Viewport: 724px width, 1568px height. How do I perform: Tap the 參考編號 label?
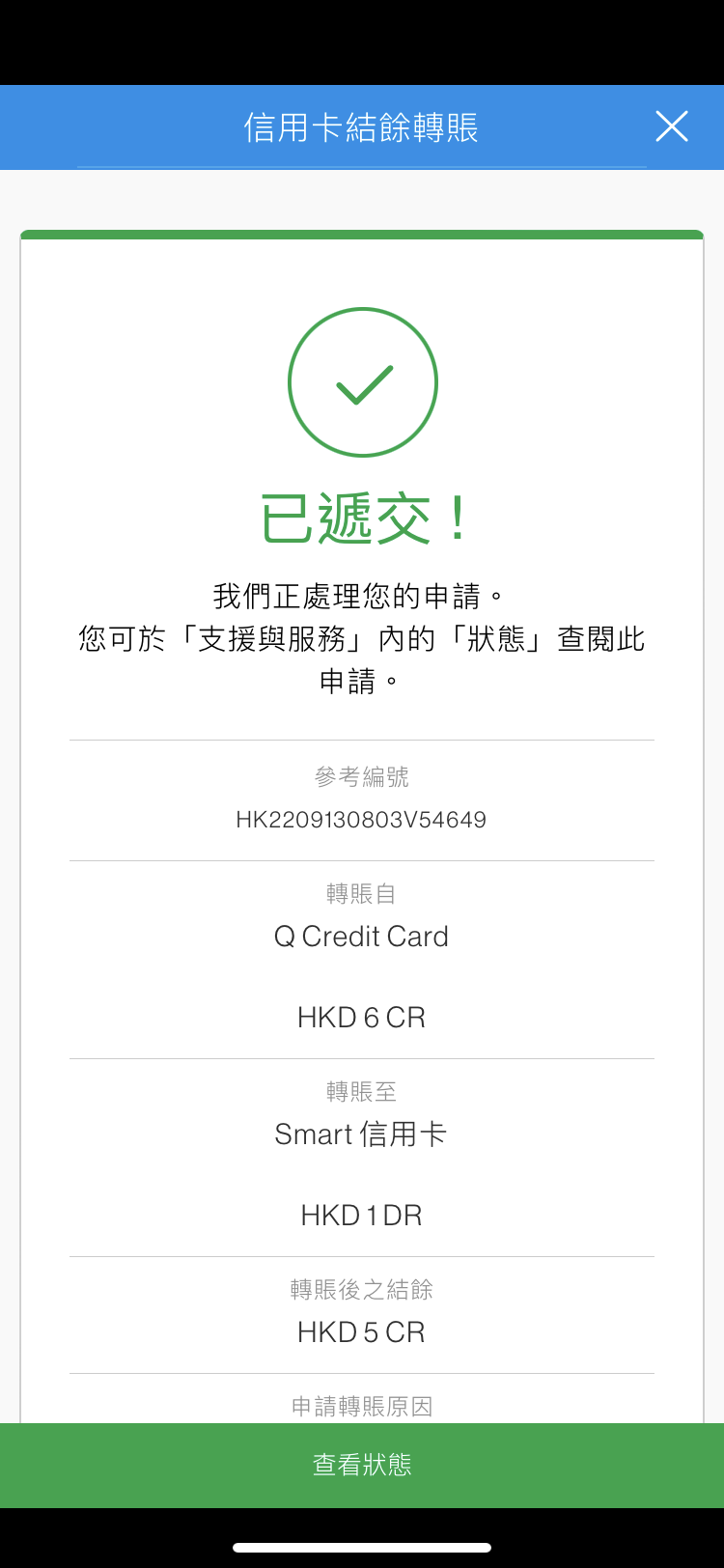pyautogui.click(x=362, y=776)
